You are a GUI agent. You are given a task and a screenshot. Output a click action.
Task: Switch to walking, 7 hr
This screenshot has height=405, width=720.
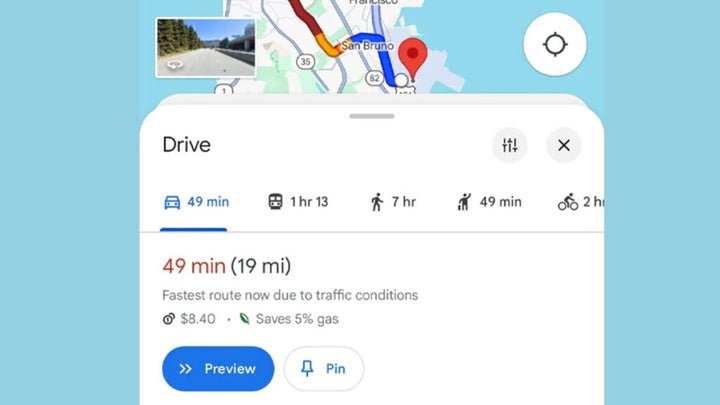coord(393,202)
